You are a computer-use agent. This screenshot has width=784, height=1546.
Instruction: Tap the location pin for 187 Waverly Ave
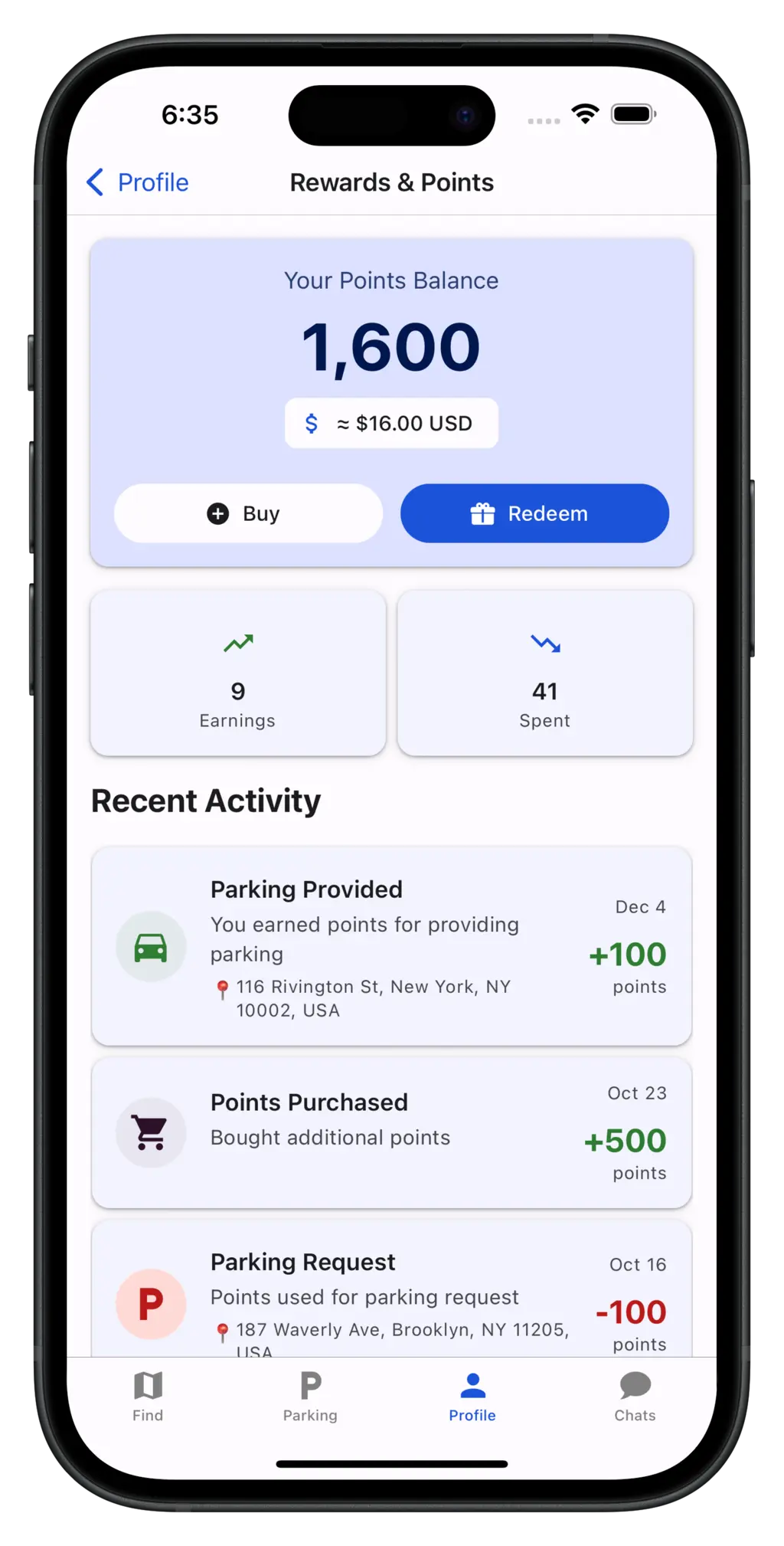[223, 1330]
